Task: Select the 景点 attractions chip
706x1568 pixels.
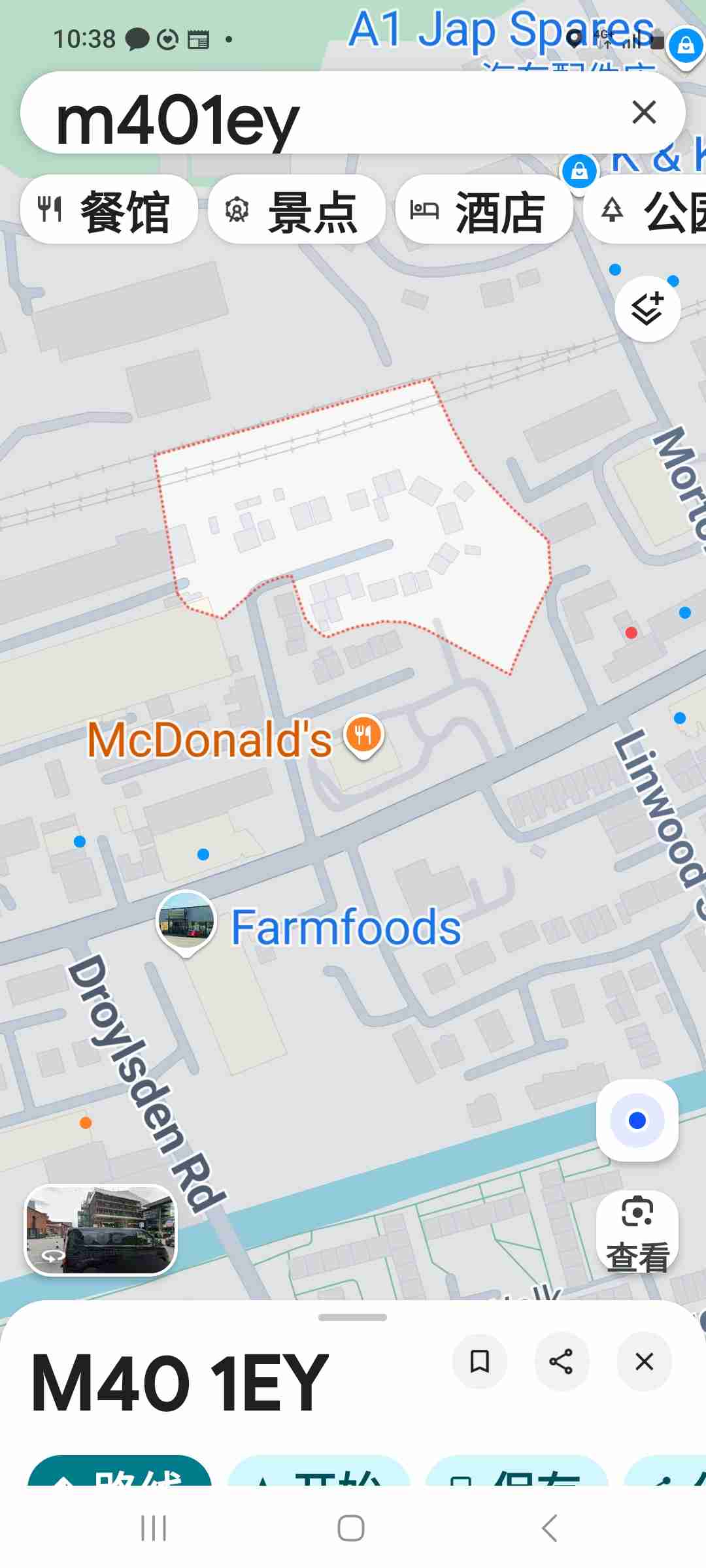Action: tap(295, 210)
